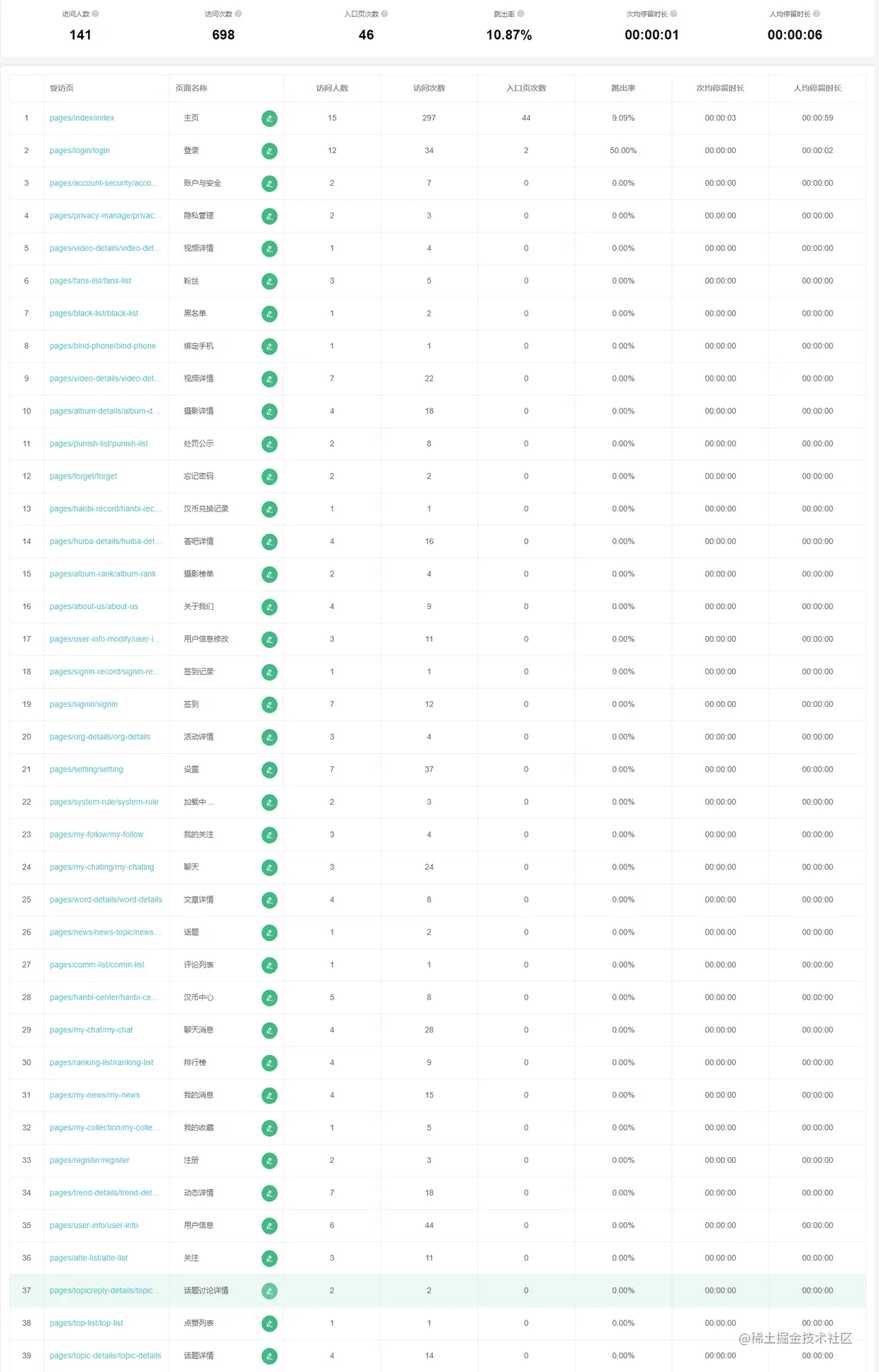Open the pages/index/index link
This screenshot has width=879, height=1372.
pos(82,118)
